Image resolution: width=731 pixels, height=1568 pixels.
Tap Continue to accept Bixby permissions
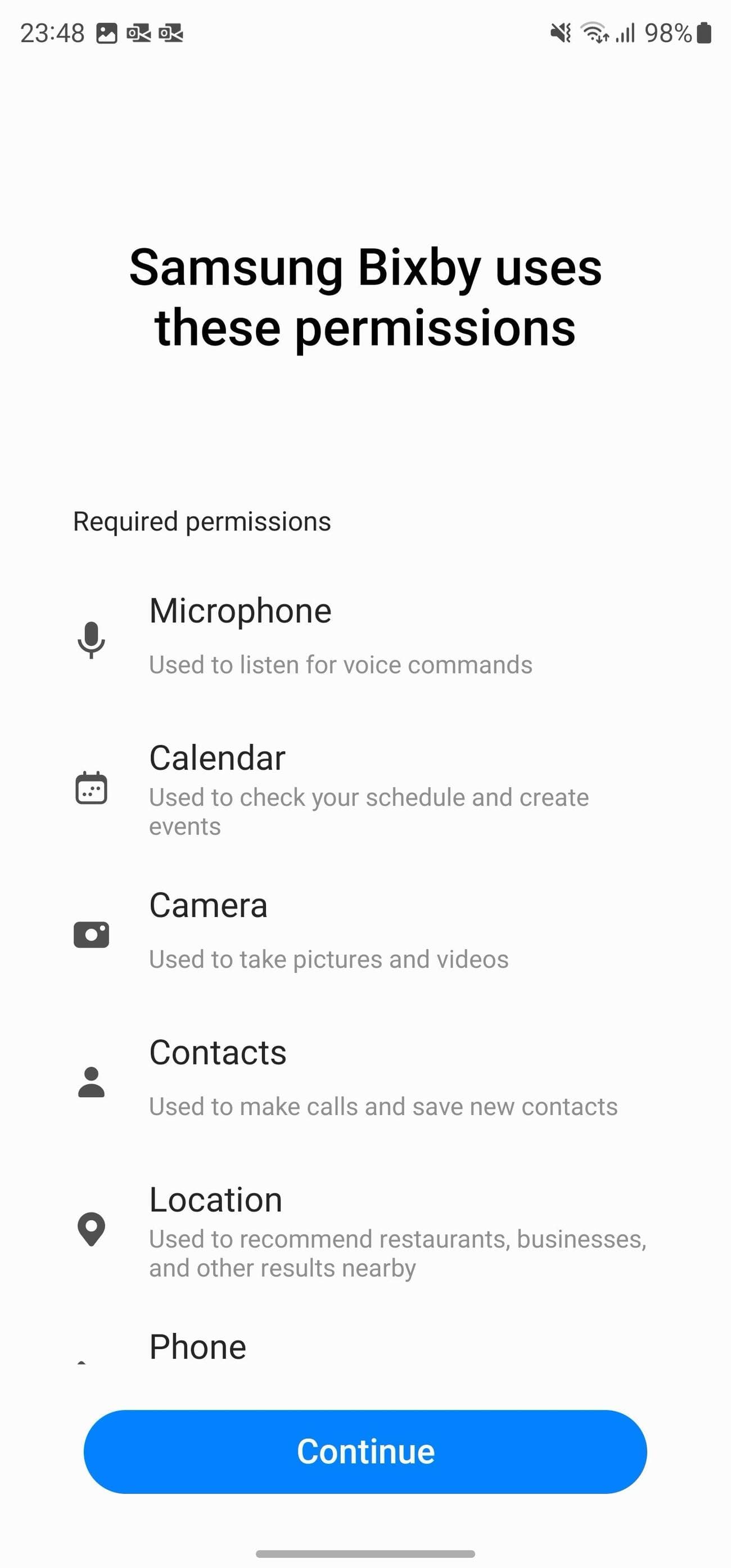click(365, 1451)
